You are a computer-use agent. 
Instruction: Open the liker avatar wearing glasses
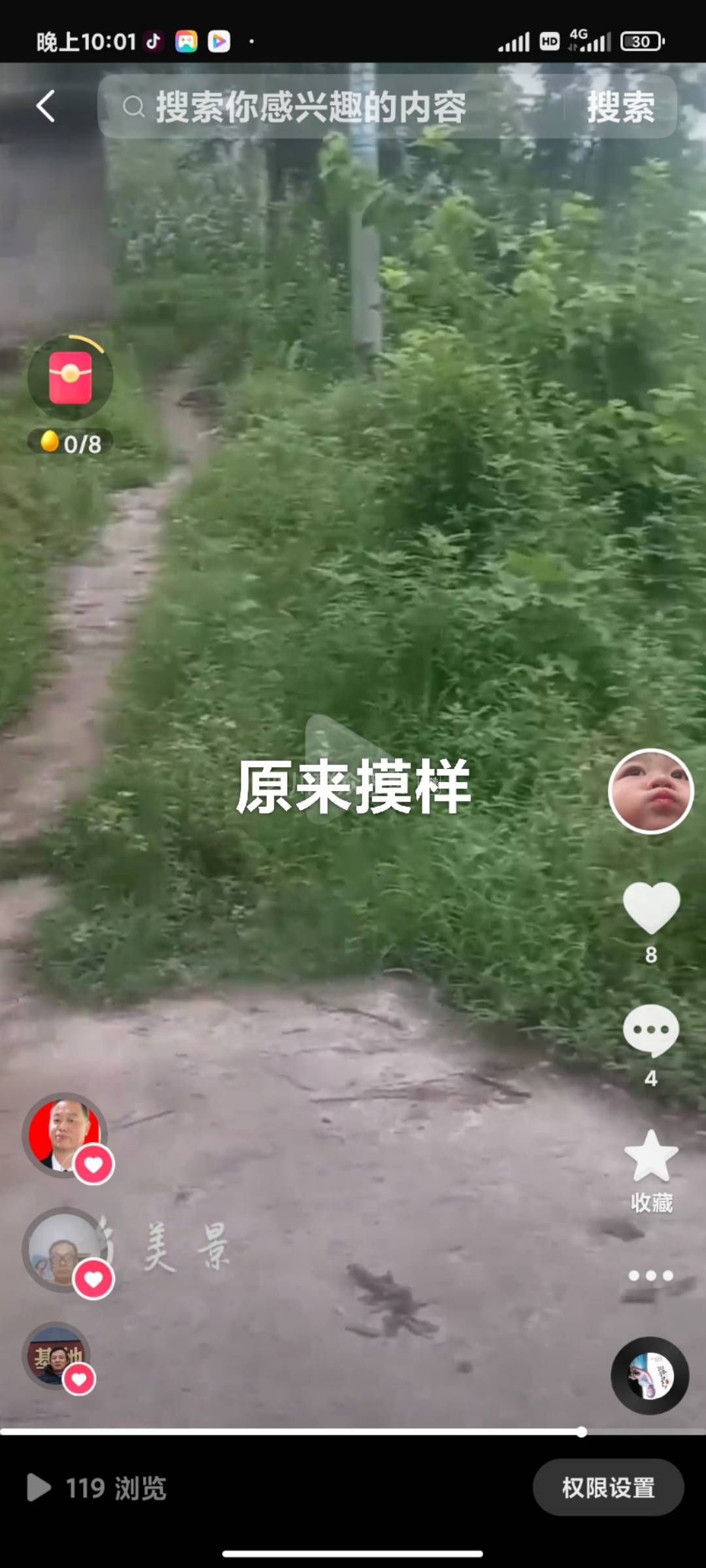pos(64,1249)
